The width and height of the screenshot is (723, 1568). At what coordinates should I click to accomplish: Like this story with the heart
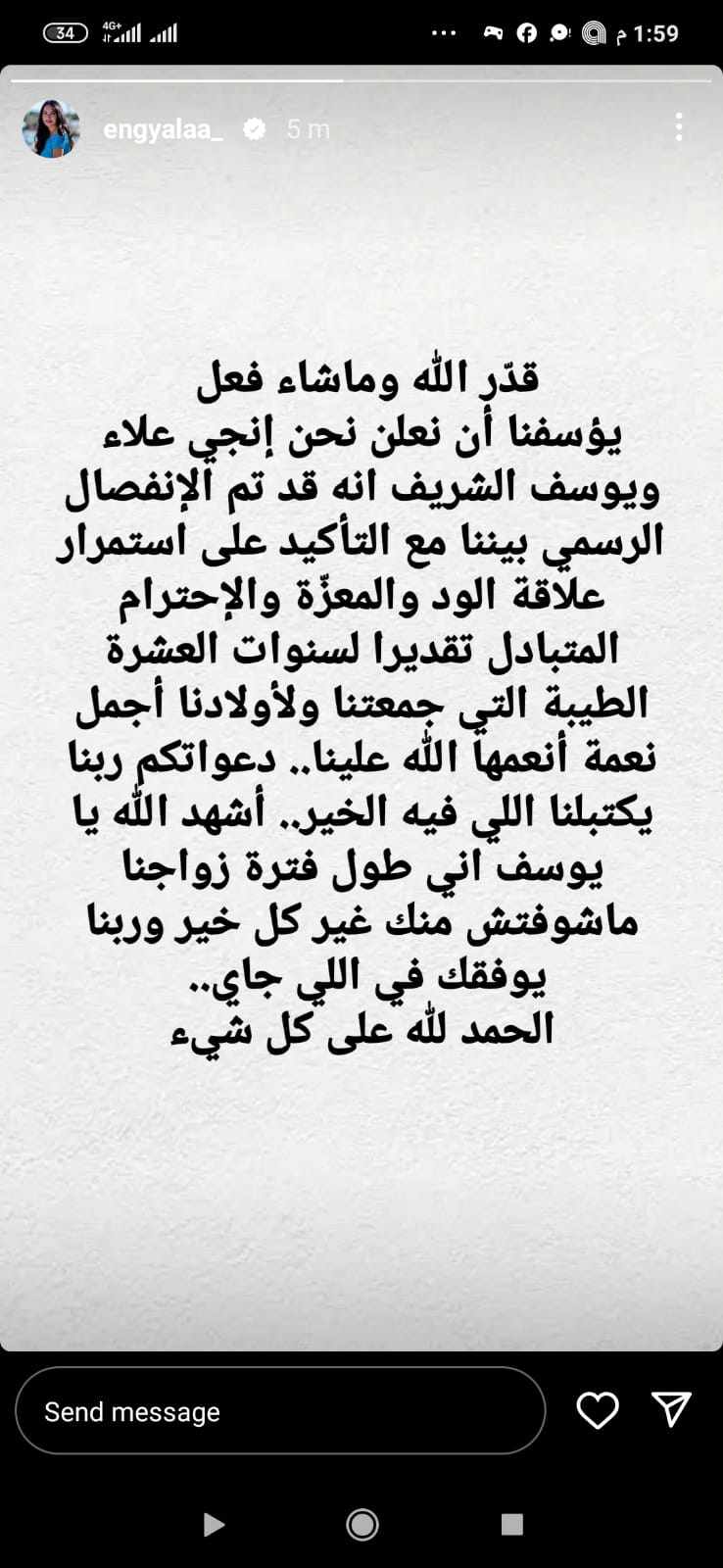[x=597, y=1410]
